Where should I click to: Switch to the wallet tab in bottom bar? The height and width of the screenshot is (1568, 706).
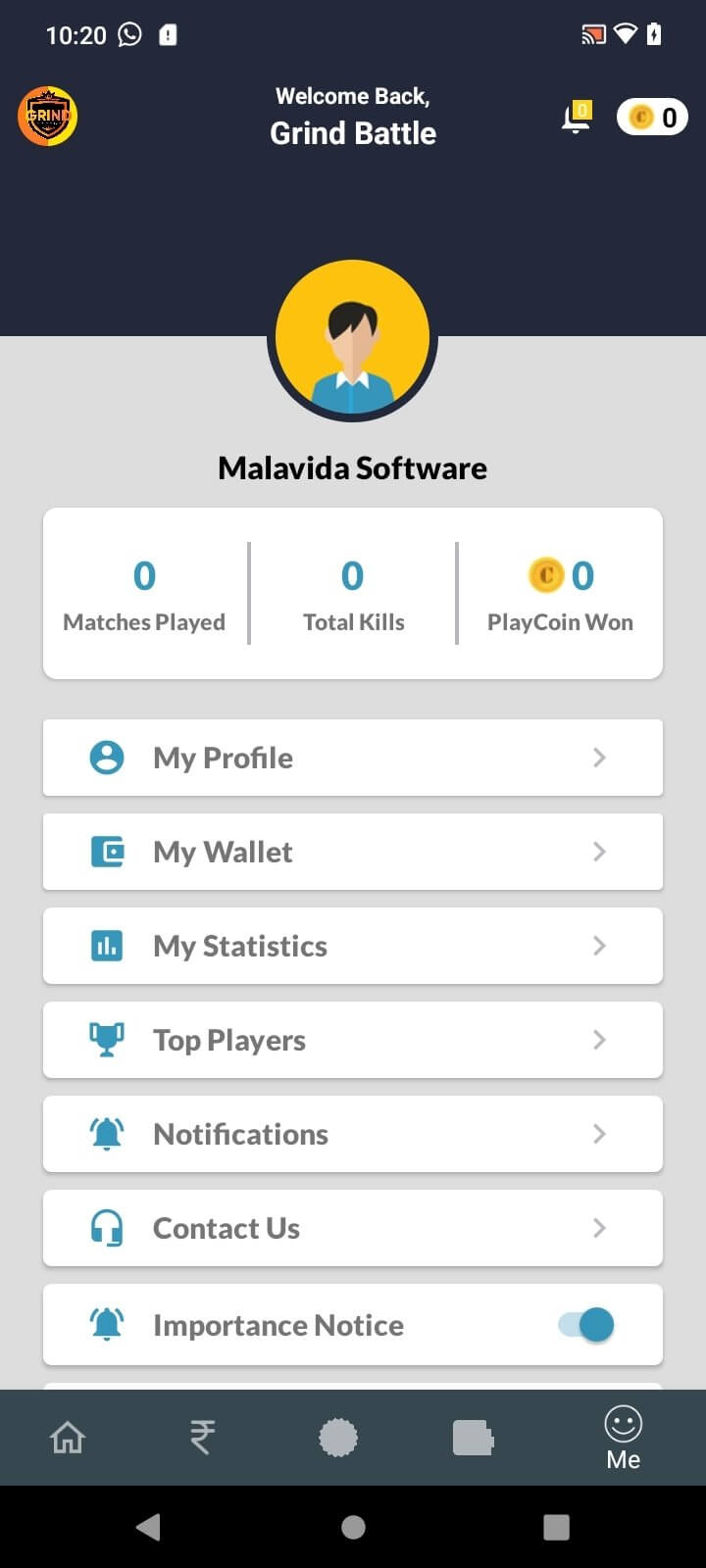coord(473,1438)
